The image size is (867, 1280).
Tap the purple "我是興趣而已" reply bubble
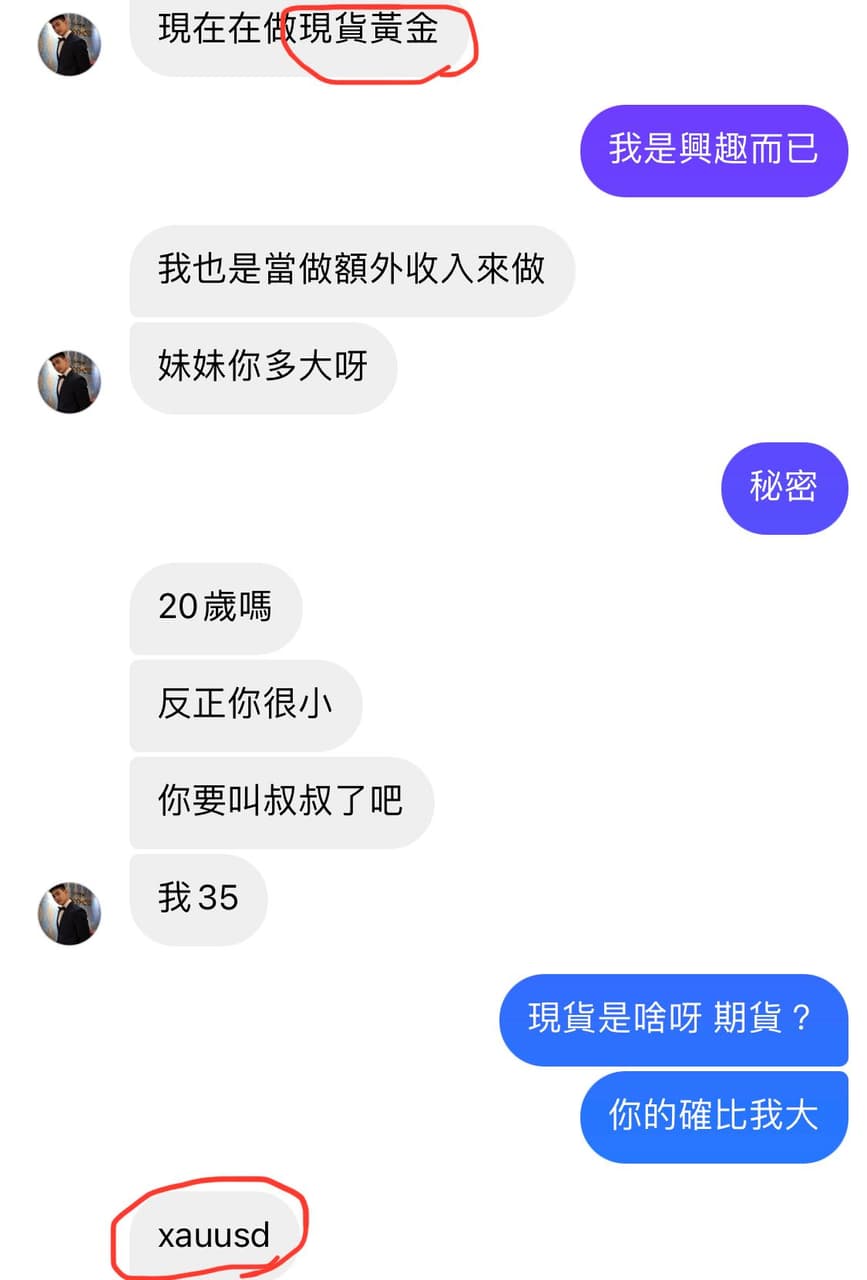(x=714, y=150)
